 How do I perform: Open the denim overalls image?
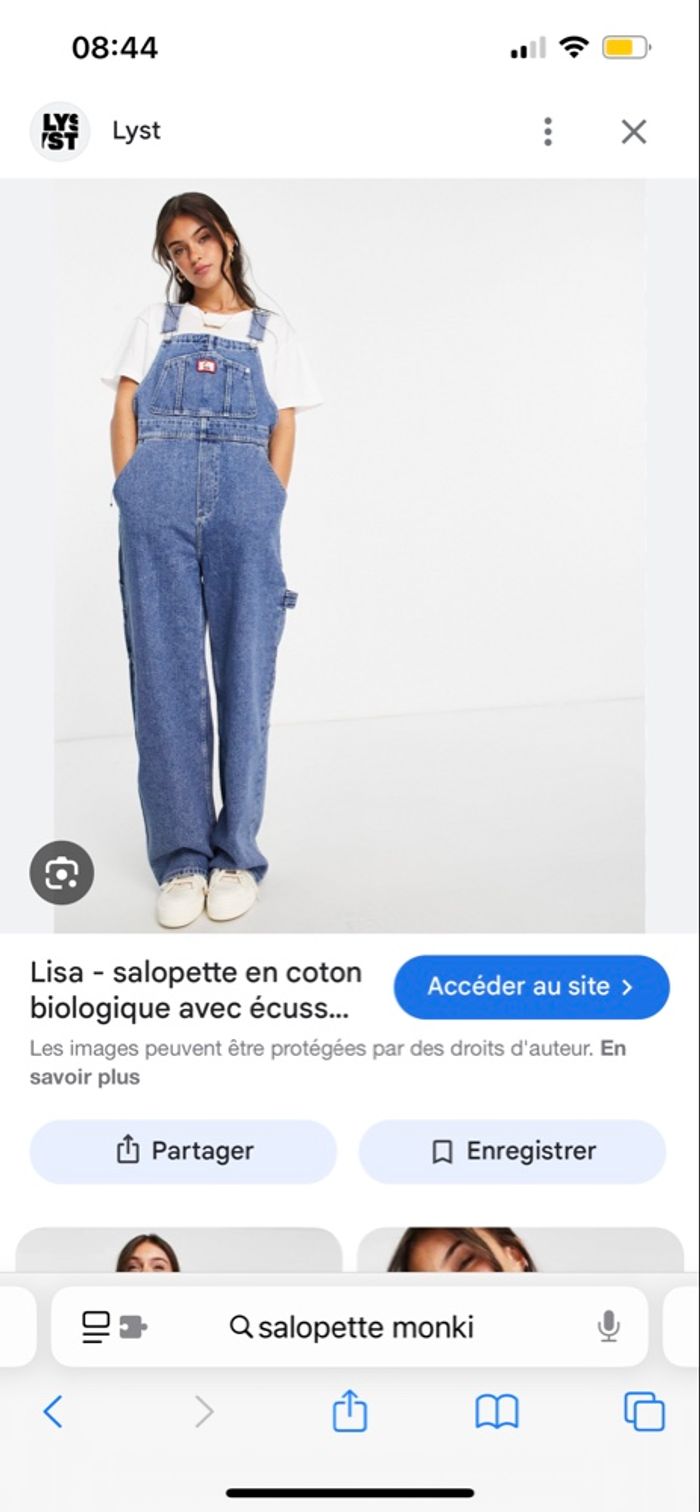(x=350, y=555)
